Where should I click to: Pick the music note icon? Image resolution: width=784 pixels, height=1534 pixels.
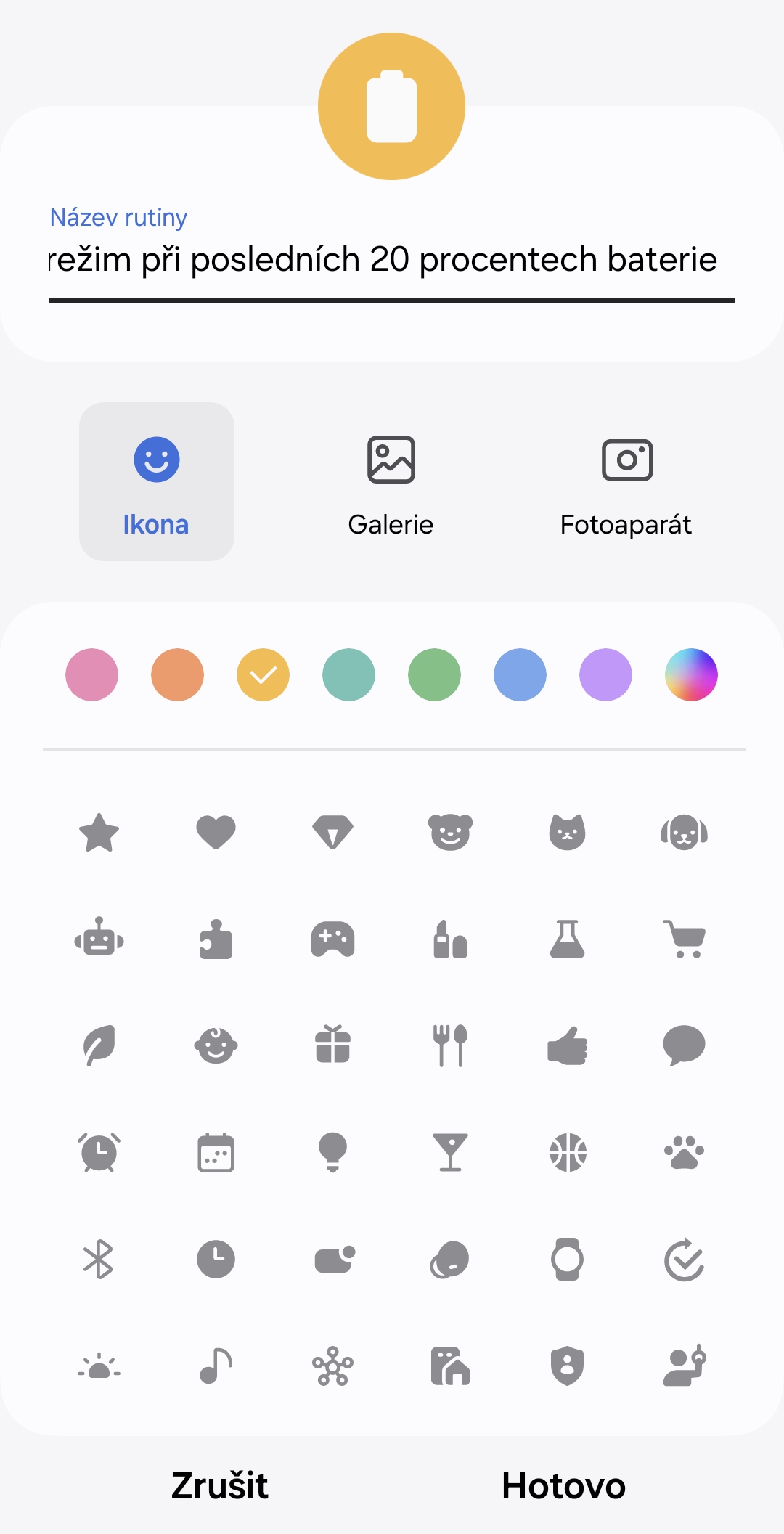[216, 1366]
